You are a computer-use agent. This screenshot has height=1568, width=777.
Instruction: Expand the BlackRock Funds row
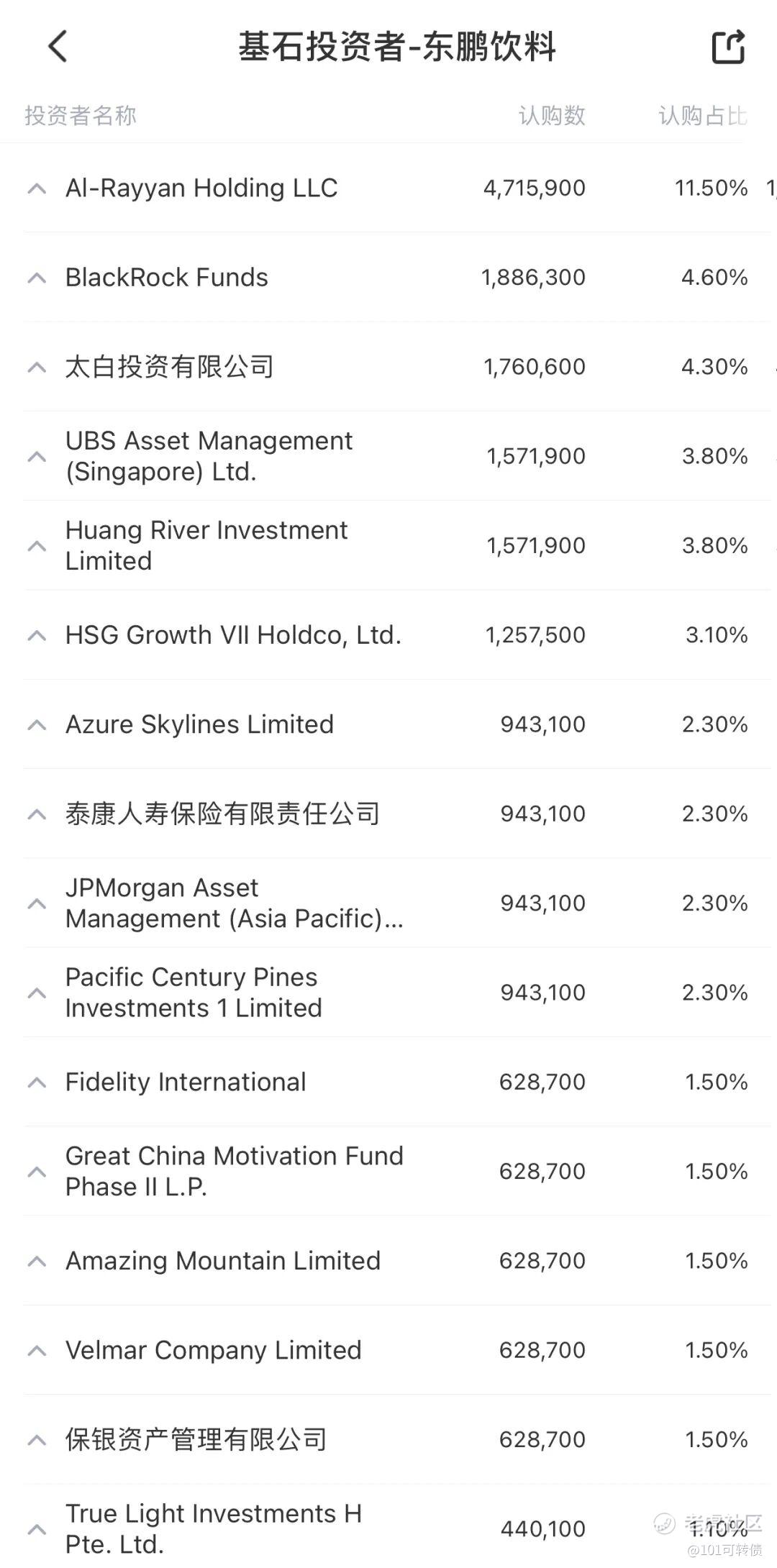(x=37, y=278)
